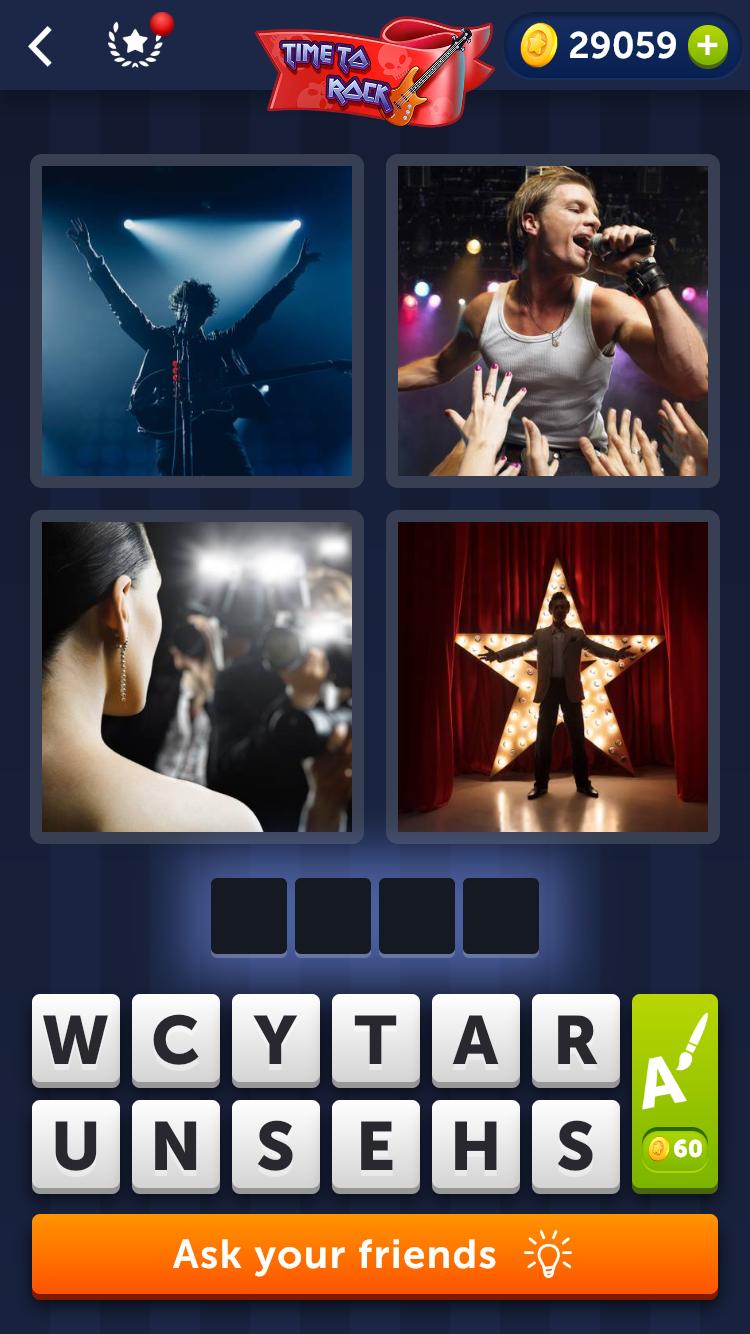Pick the letter U tile
This screenshot has height=1334, width=750.
76,1146
